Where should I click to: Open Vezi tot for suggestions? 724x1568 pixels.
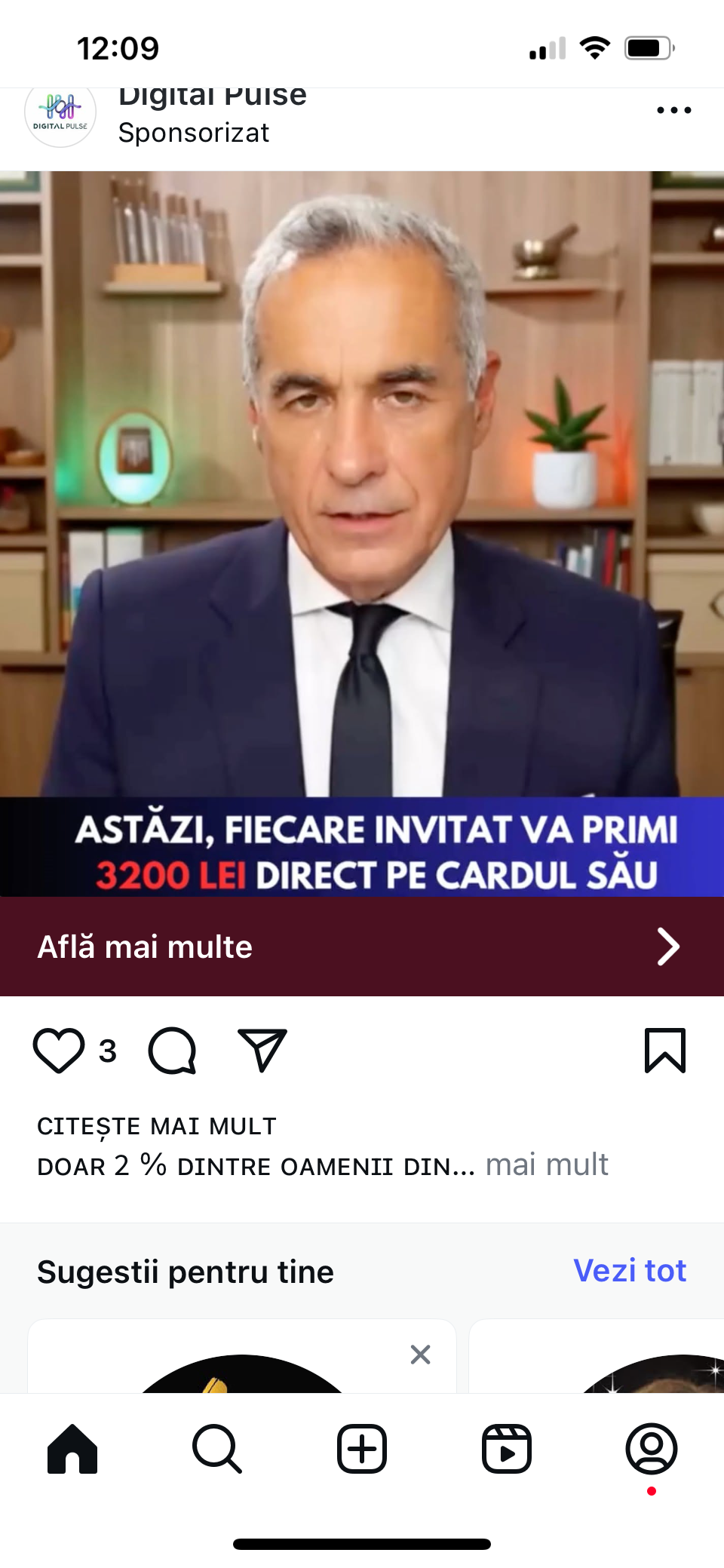[x=629, y=1271]
